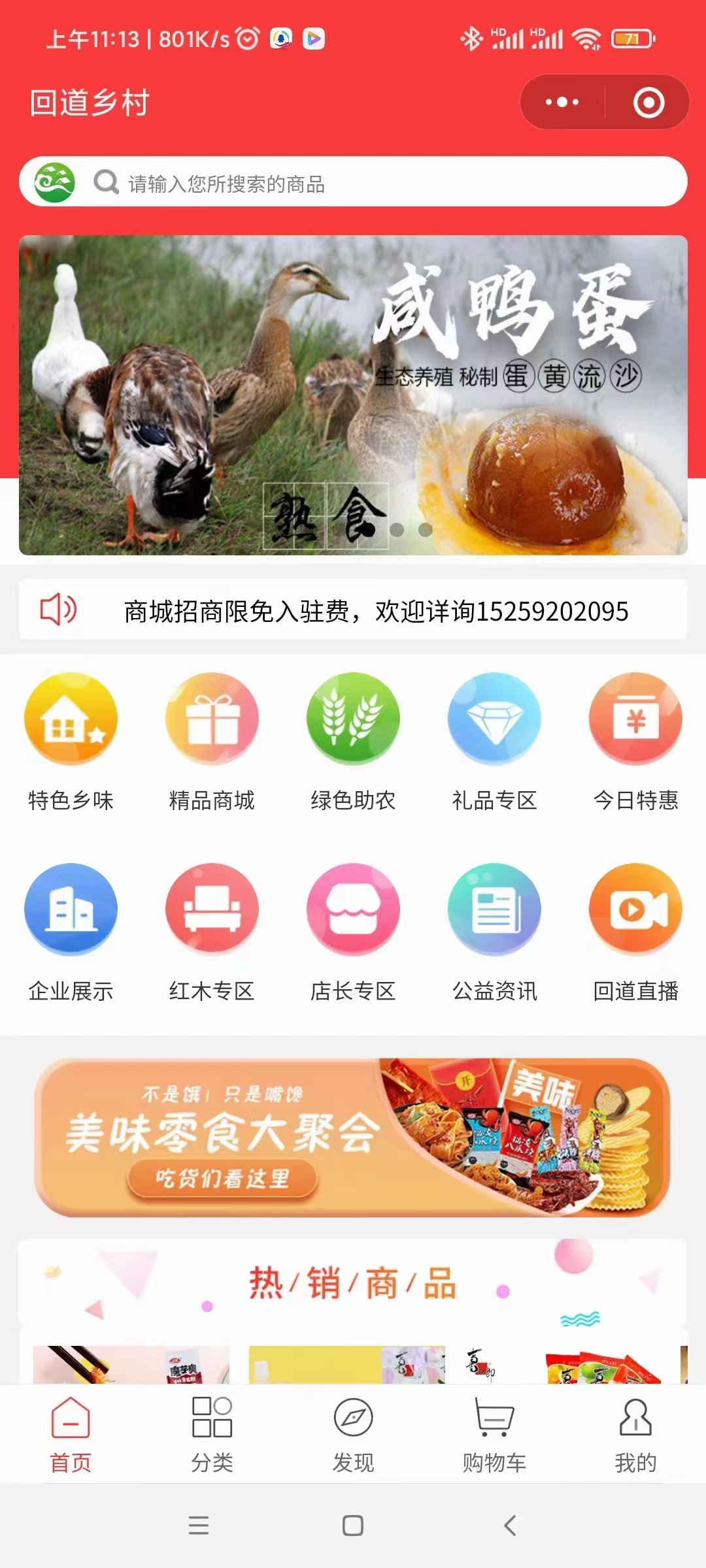Switch to the 发现 tab
Image resolution: width=706 pixels, height=1568 pixels.
click(353, 1435)
